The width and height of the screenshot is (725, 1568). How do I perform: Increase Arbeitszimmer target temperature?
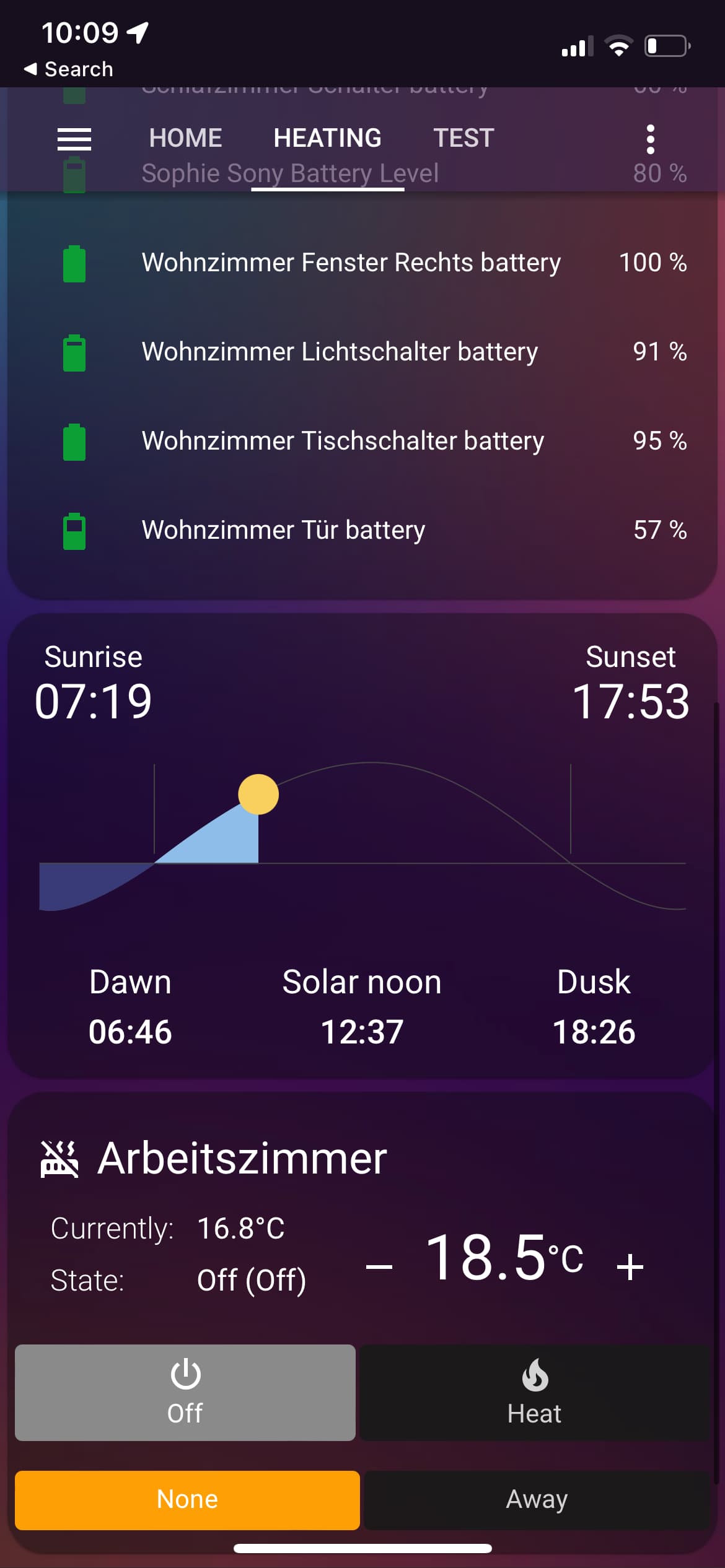pos(630,1266)
